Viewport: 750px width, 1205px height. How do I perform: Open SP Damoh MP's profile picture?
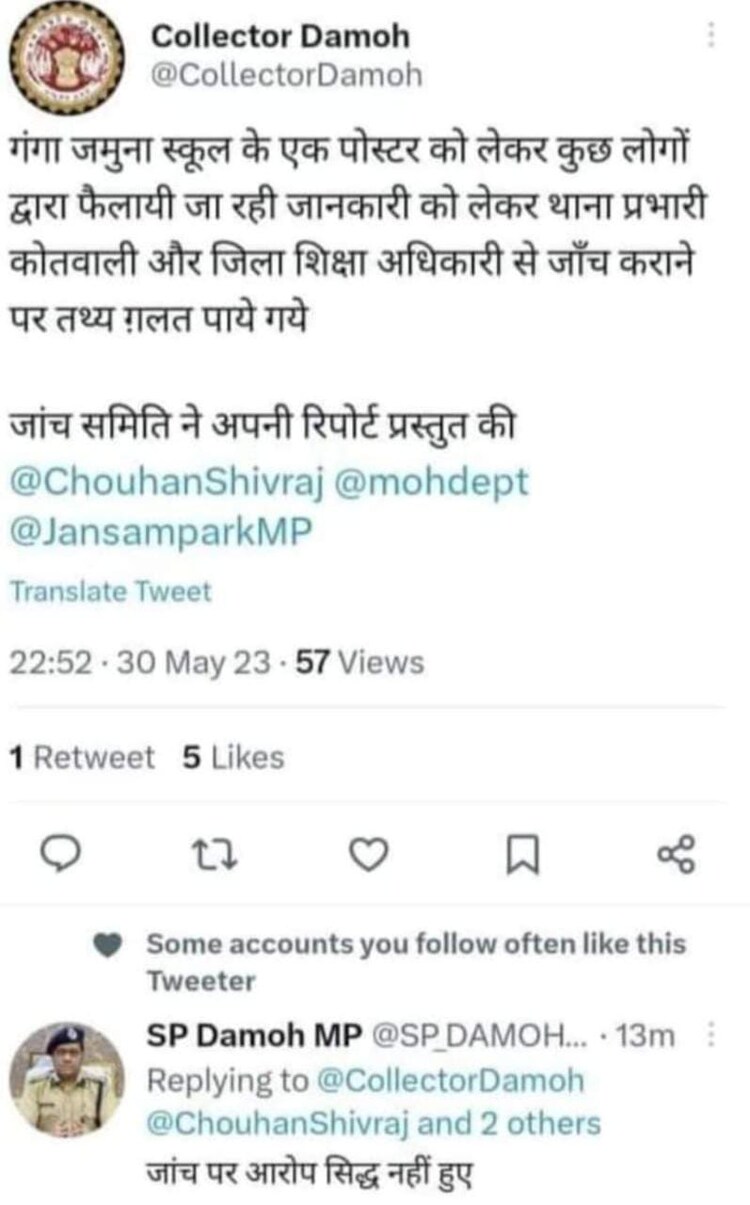[x=67, y=1078]
